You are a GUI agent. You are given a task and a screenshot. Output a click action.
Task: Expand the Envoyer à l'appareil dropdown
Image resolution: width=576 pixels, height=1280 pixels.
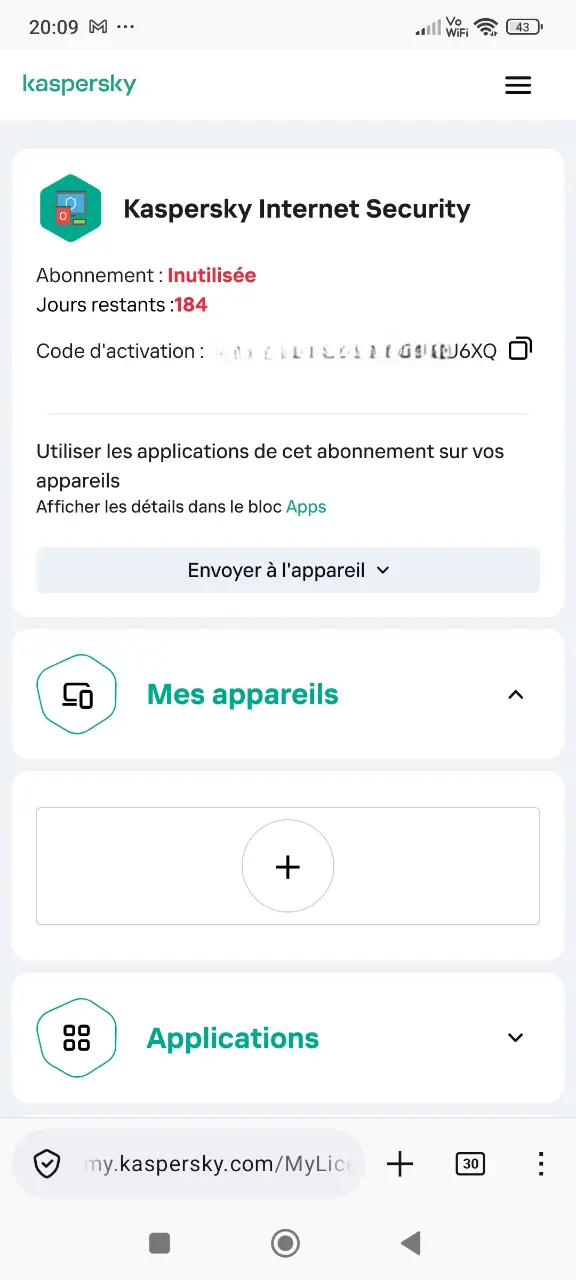point(288,570)
